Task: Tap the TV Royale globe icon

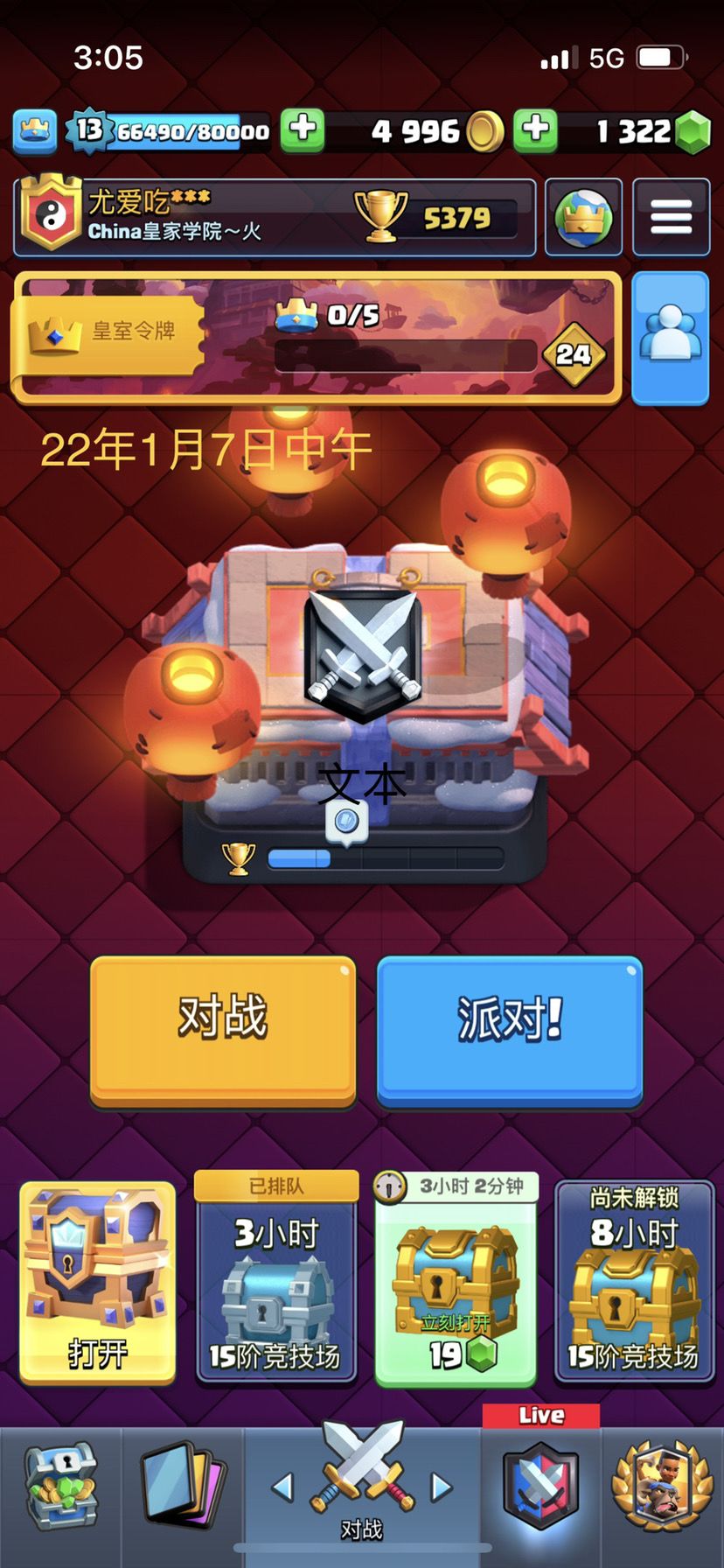Action: (x=583, y=217)
